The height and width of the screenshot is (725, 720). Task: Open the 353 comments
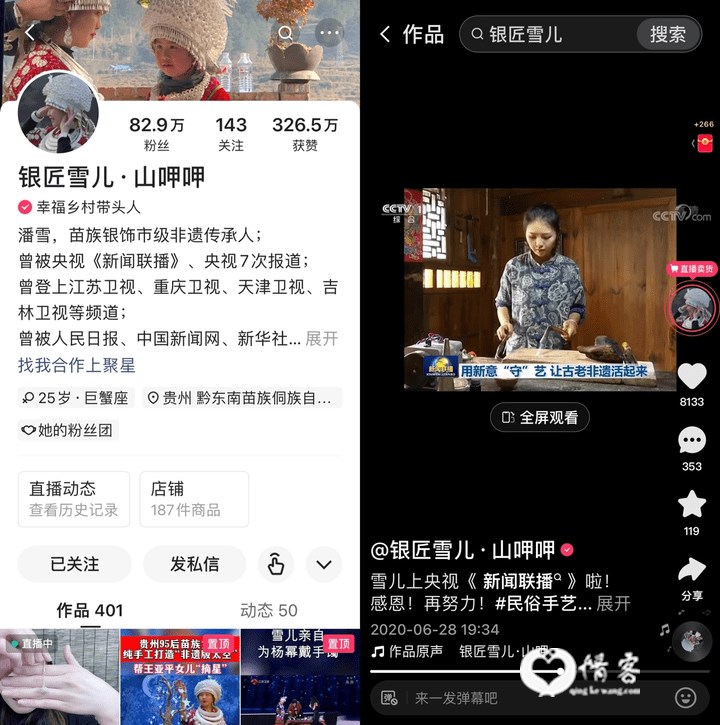(691, 440)
